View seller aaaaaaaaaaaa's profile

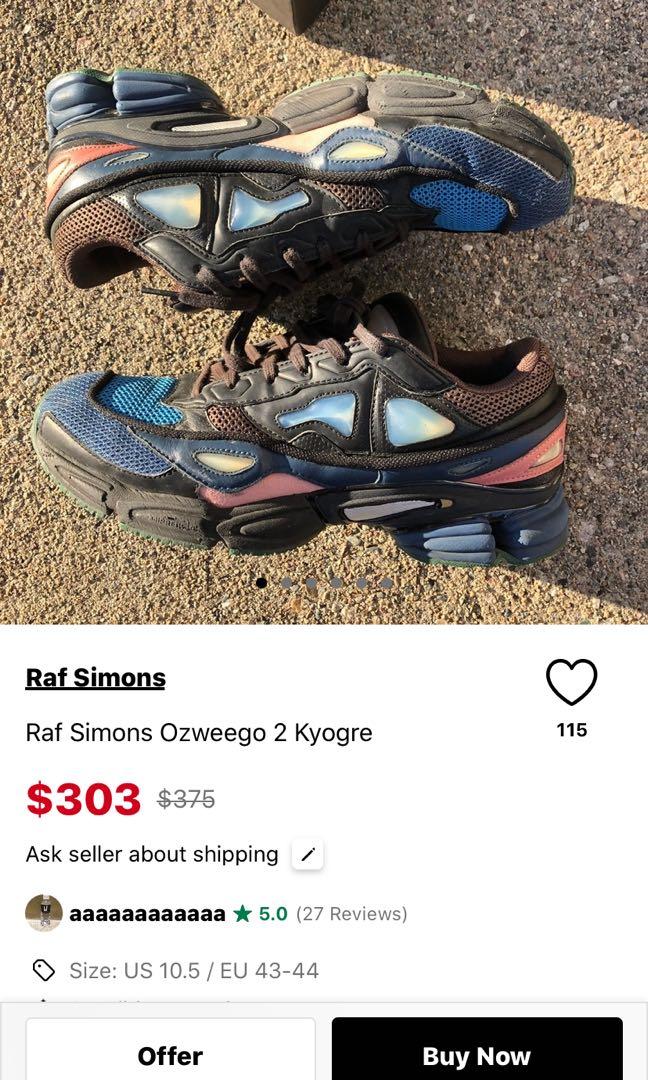147,913
